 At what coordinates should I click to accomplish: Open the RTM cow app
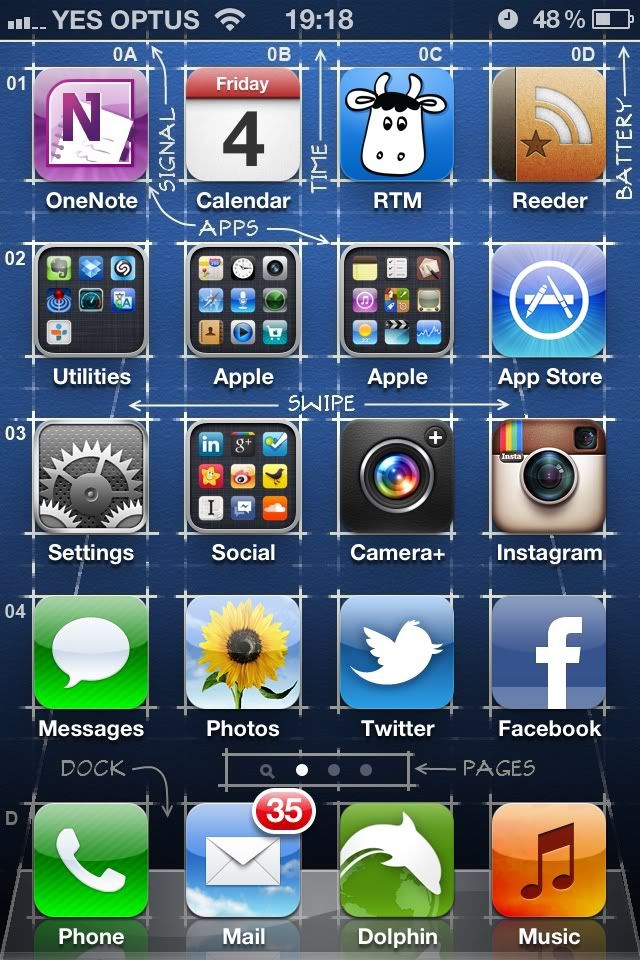[x=397, y=125]
